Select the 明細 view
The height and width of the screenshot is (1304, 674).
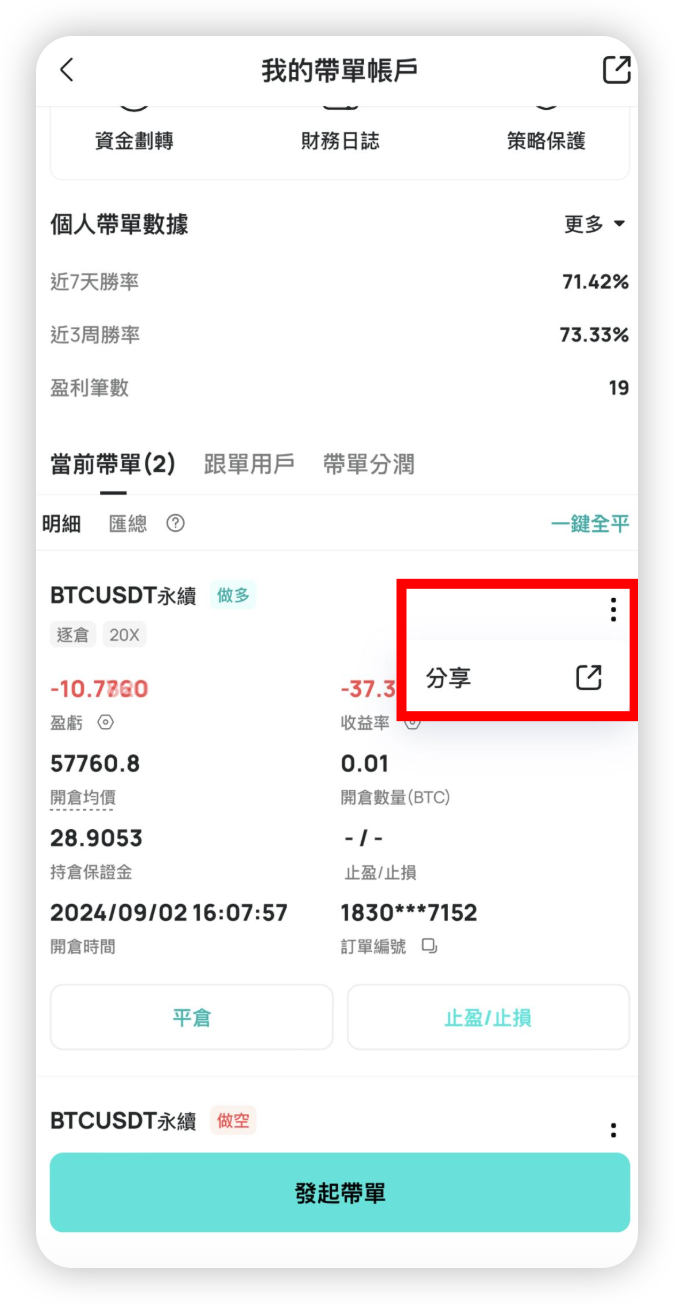(x=62, y=523)
